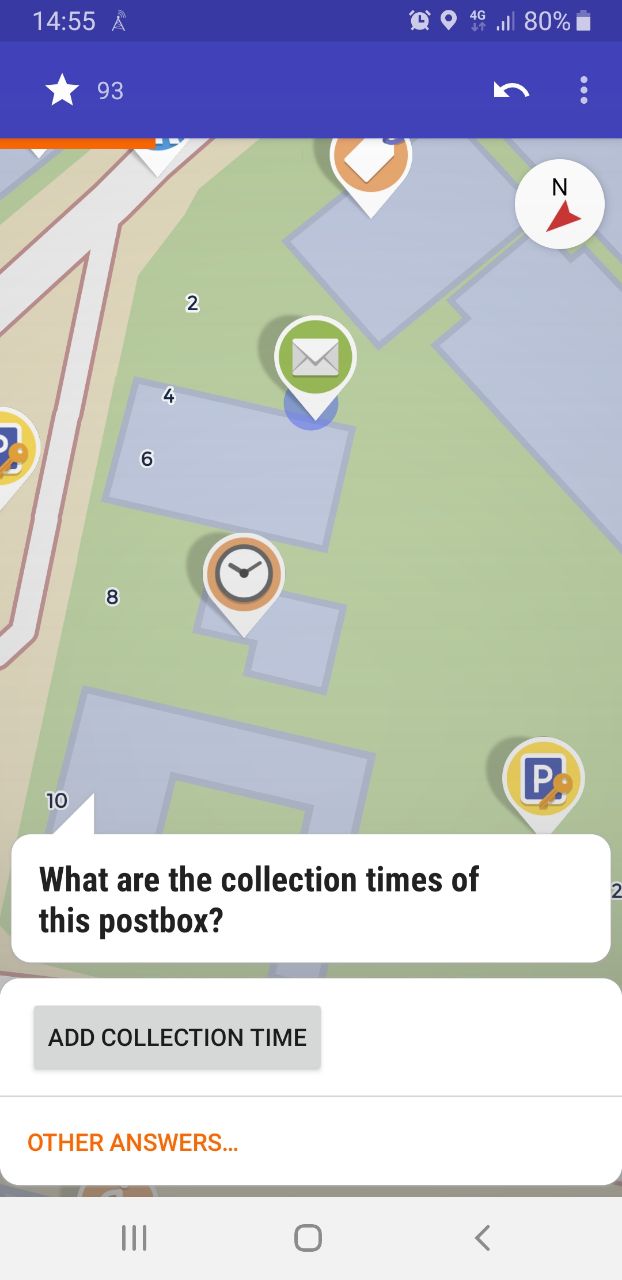Go back with the system back button

482,1238
